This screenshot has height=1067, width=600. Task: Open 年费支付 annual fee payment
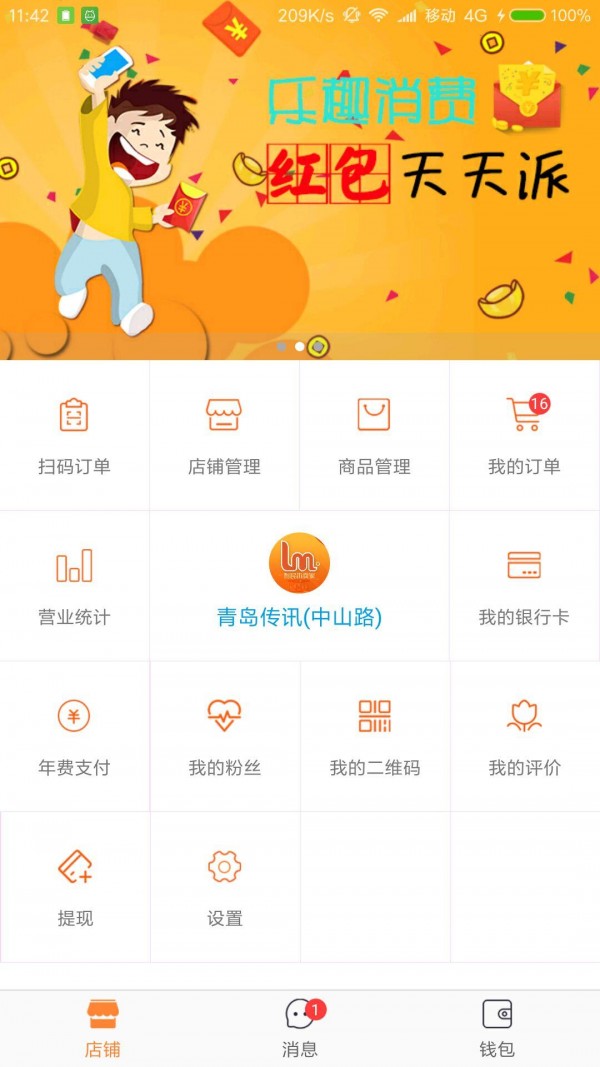click(74, 736)
